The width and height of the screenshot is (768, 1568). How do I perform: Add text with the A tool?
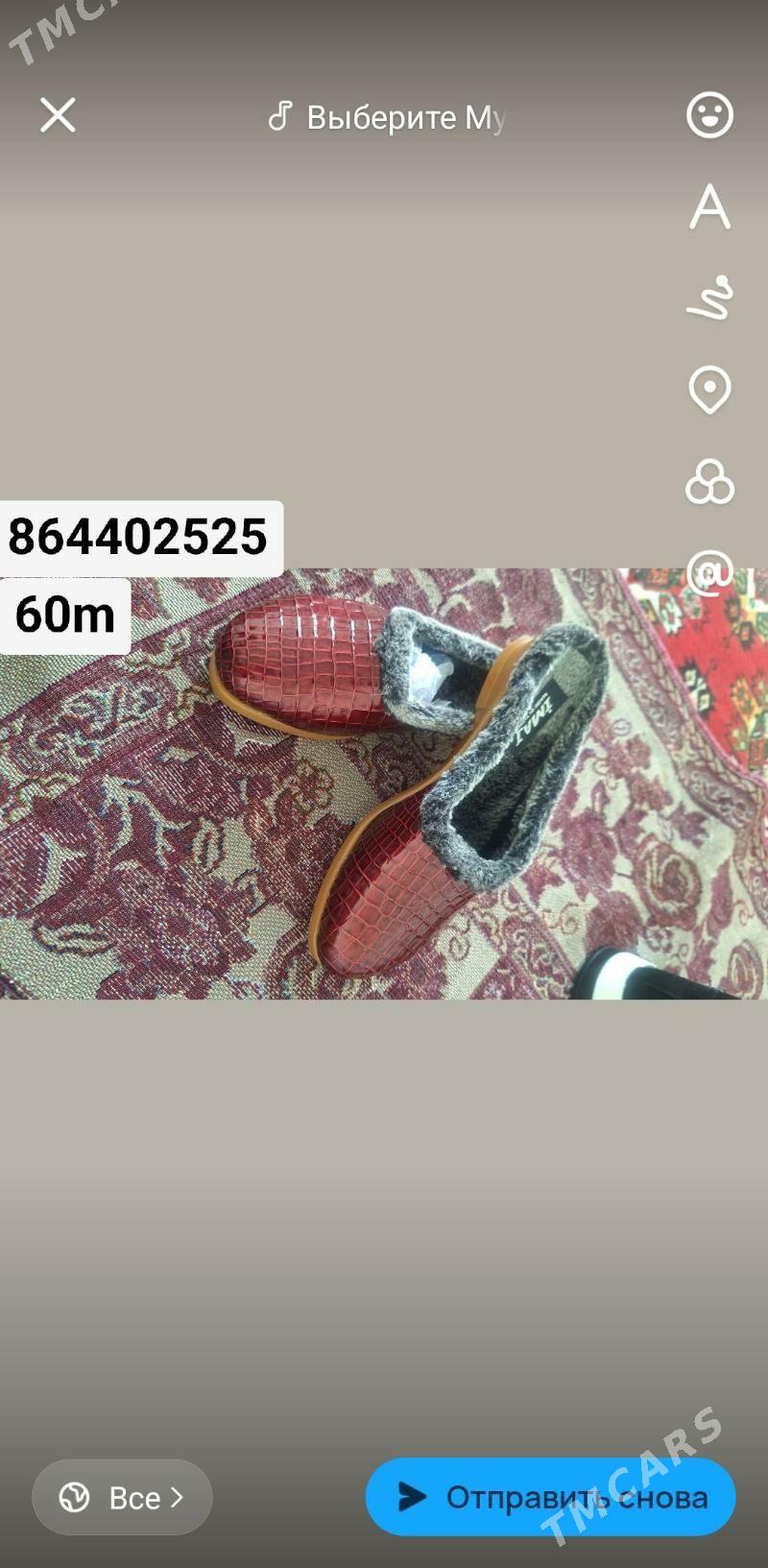point(709,206)
